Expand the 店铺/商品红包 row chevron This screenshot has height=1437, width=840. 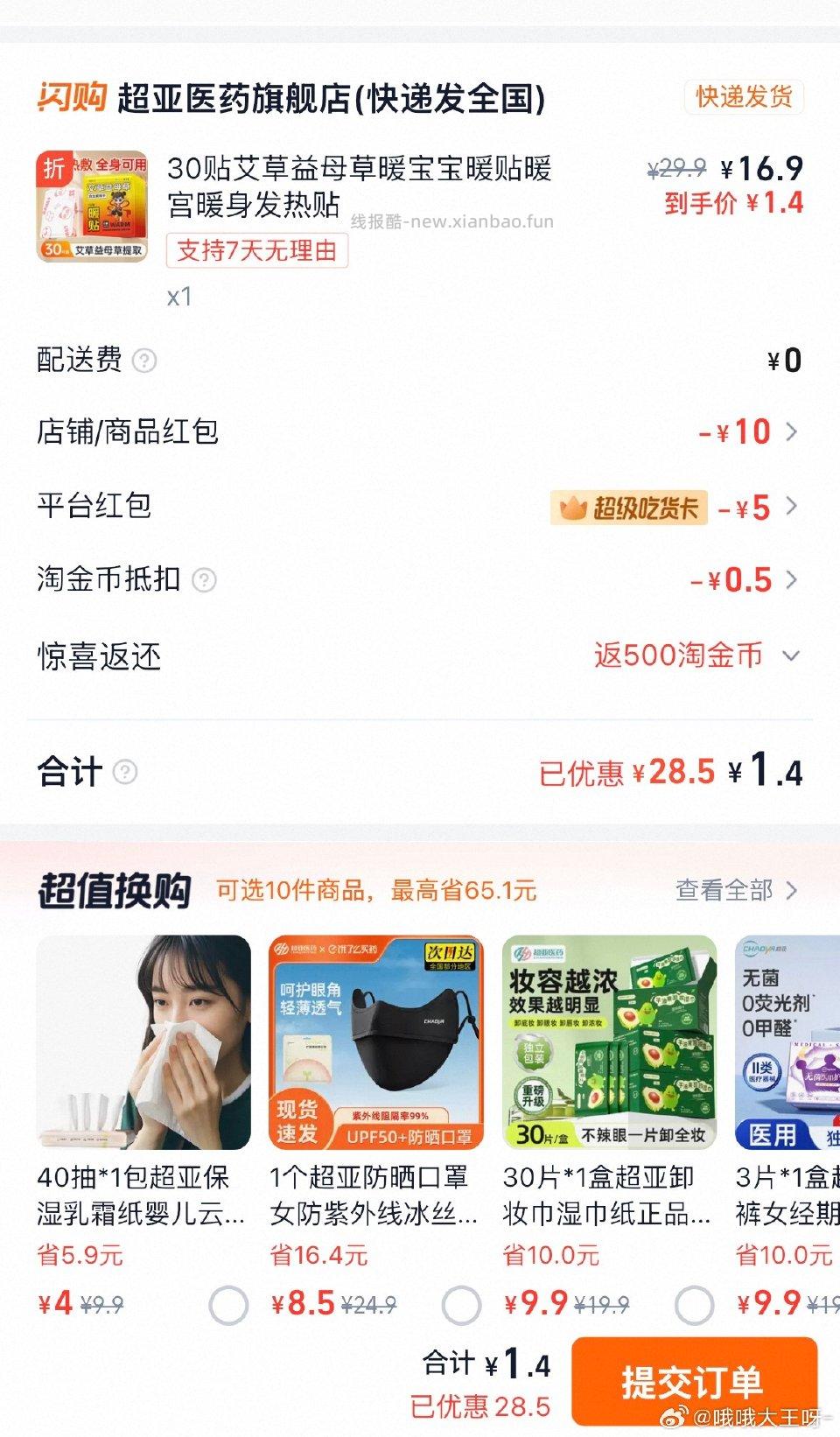click(x=792, y=432)
